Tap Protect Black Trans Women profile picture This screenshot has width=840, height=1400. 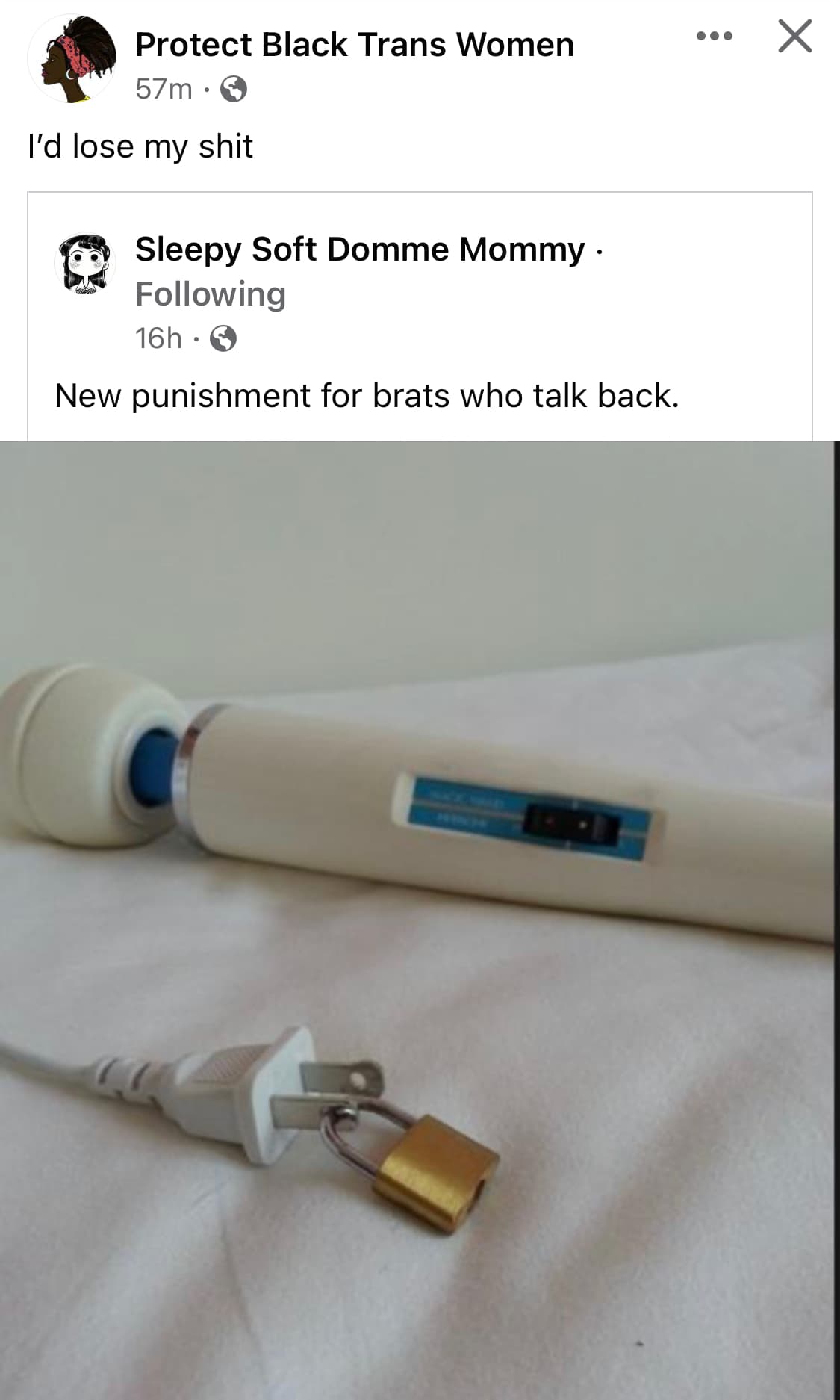(72, 58)
